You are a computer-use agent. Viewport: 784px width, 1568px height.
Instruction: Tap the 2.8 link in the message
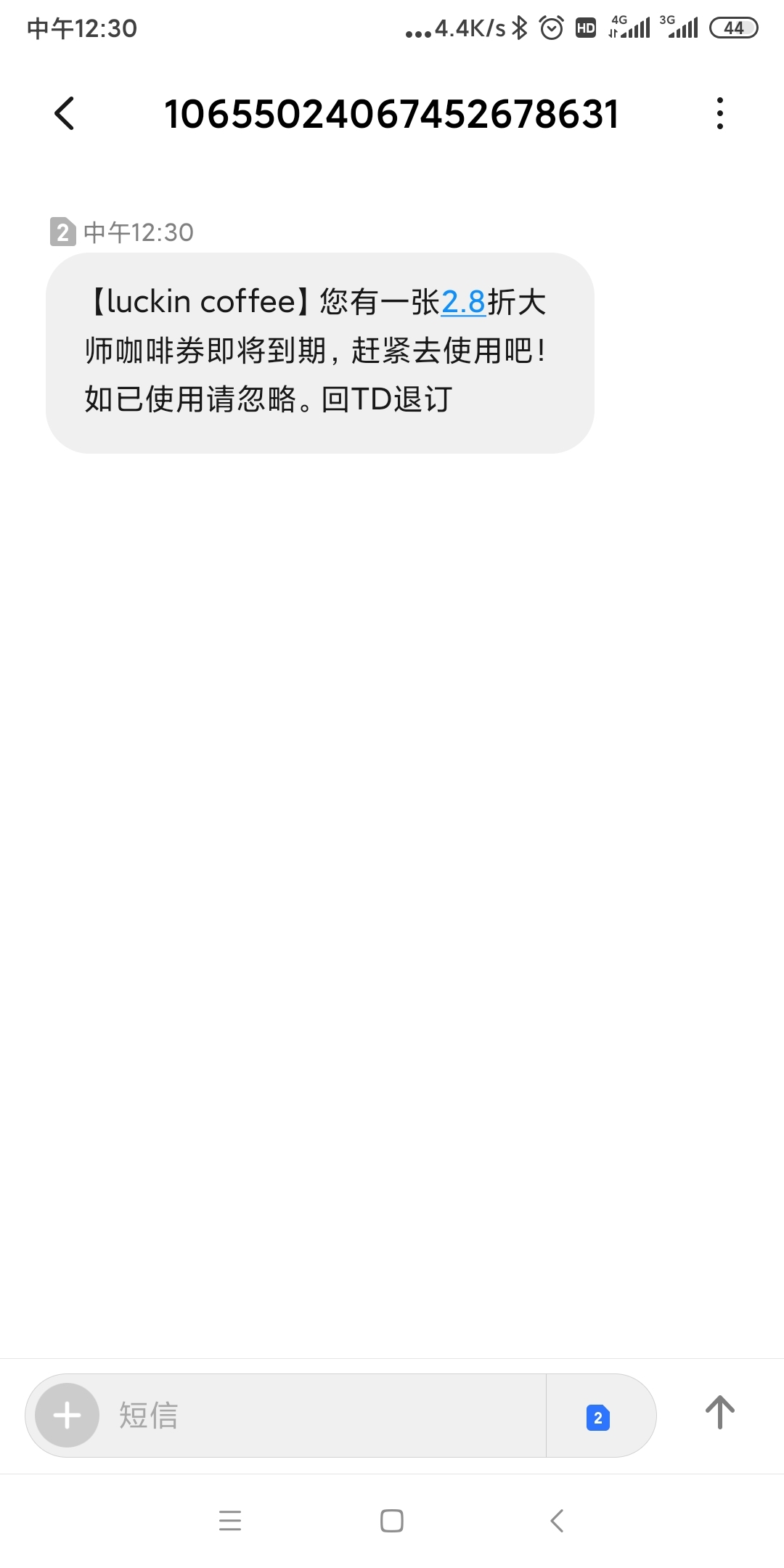tap(463, 302)
